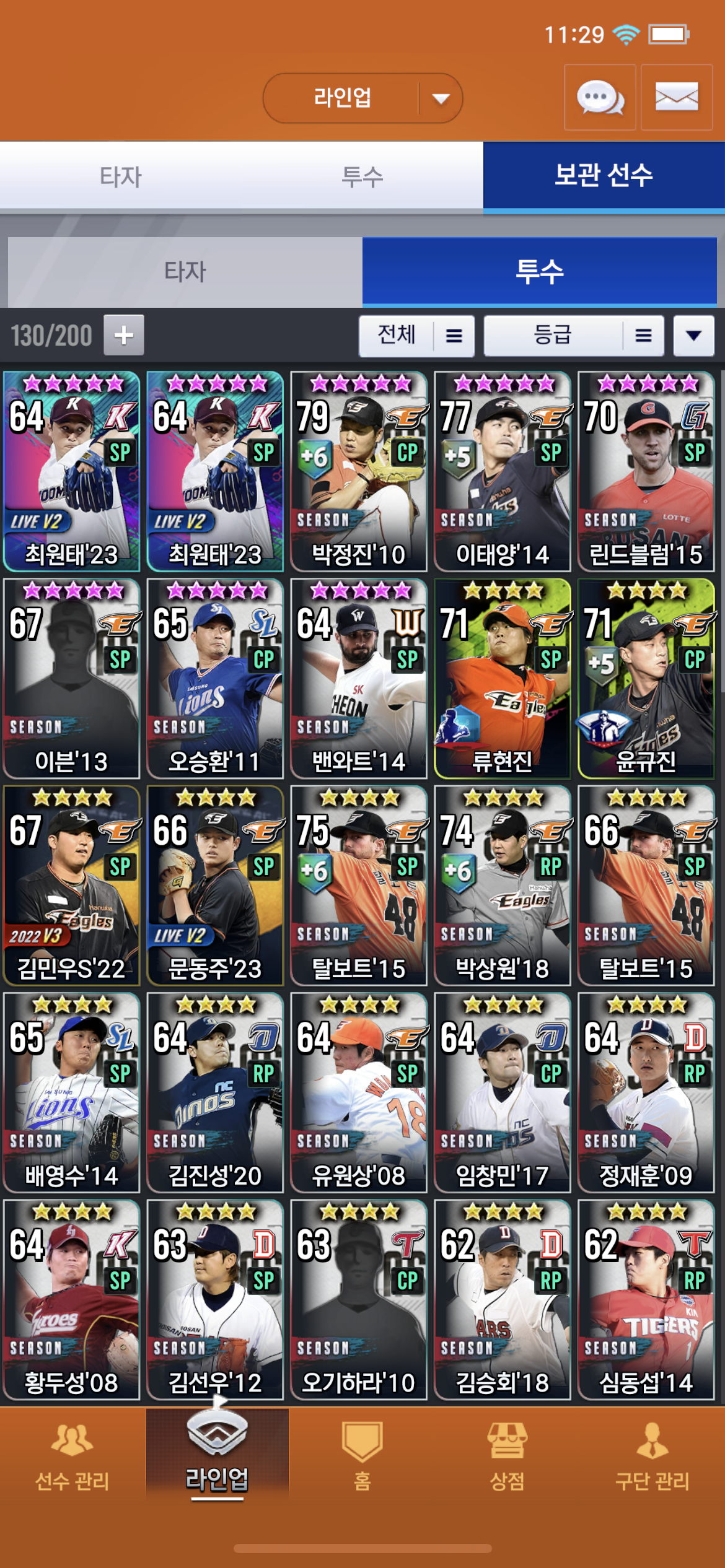
Task: Select the 타자 sub-tab under 보관 선수
Action: pyautogui.click(x=185, y=271)
